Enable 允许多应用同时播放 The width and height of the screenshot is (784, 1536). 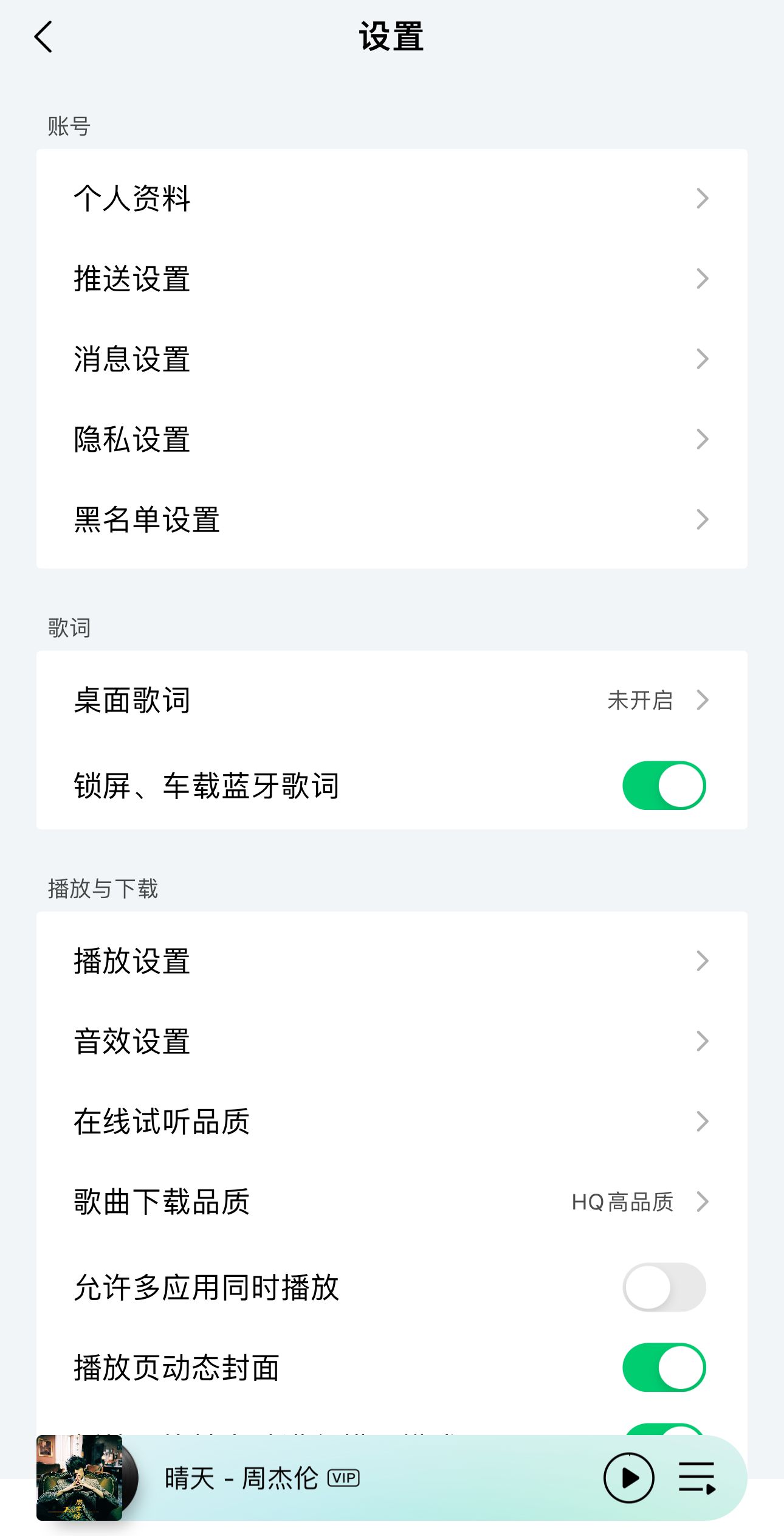tap(664, 1287)
